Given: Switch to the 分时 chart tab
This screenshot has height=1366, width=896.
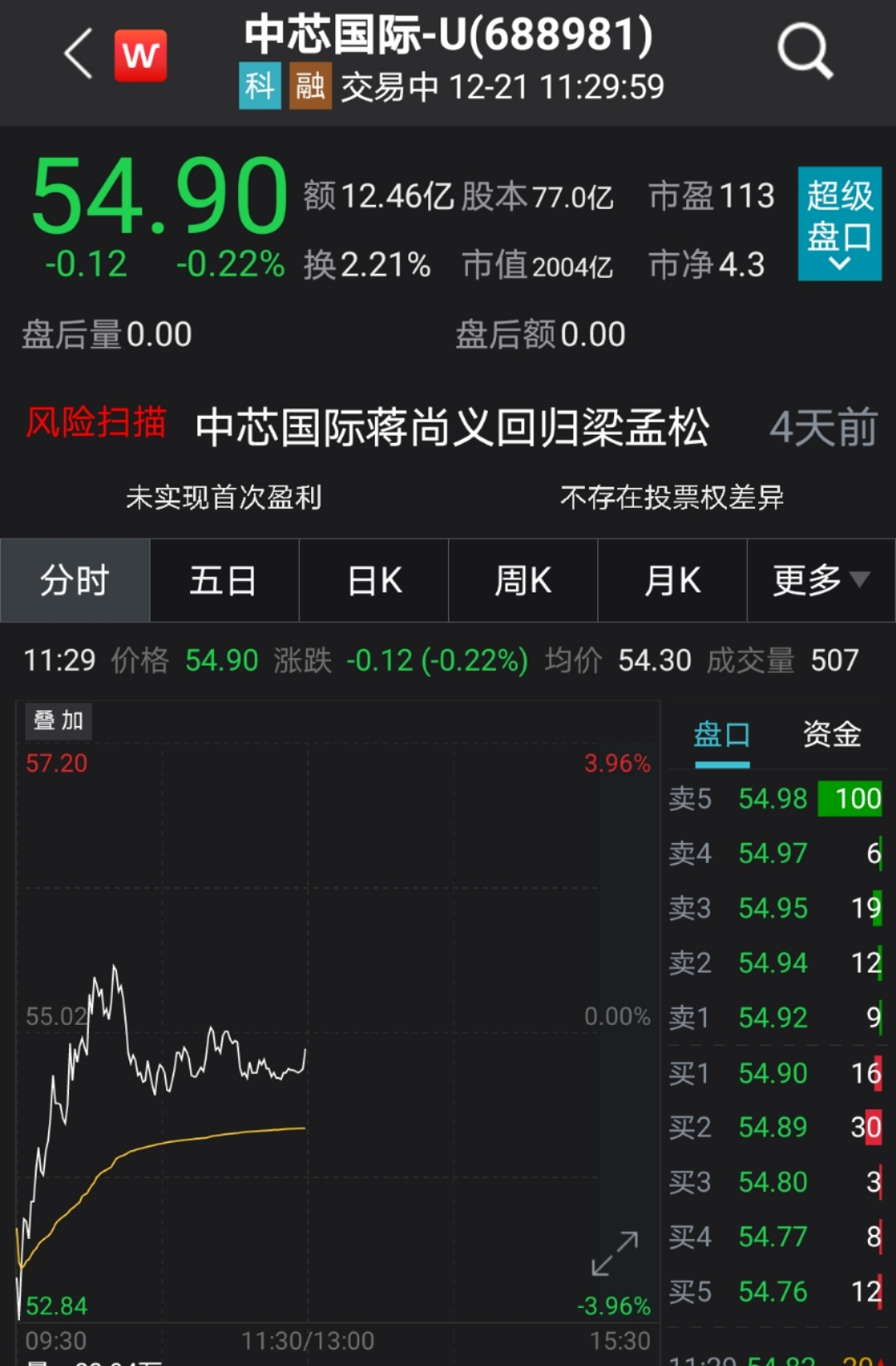Looking at the screenshot, I should tap(75, 581).
